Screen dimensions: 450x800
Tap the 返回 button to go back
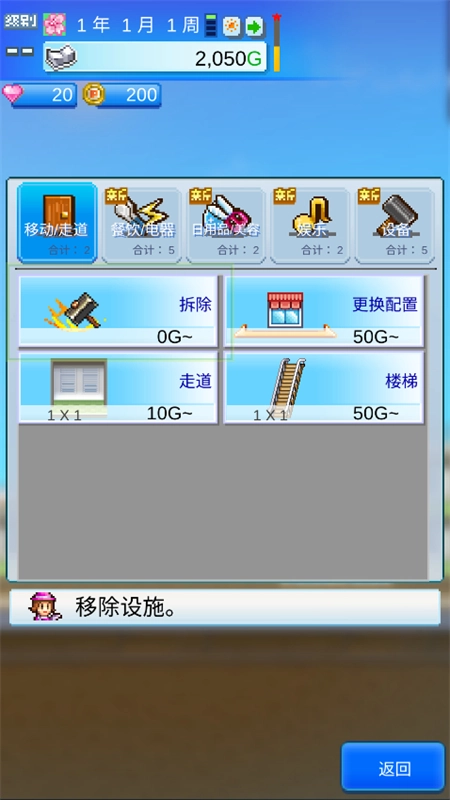coord(393,767)
